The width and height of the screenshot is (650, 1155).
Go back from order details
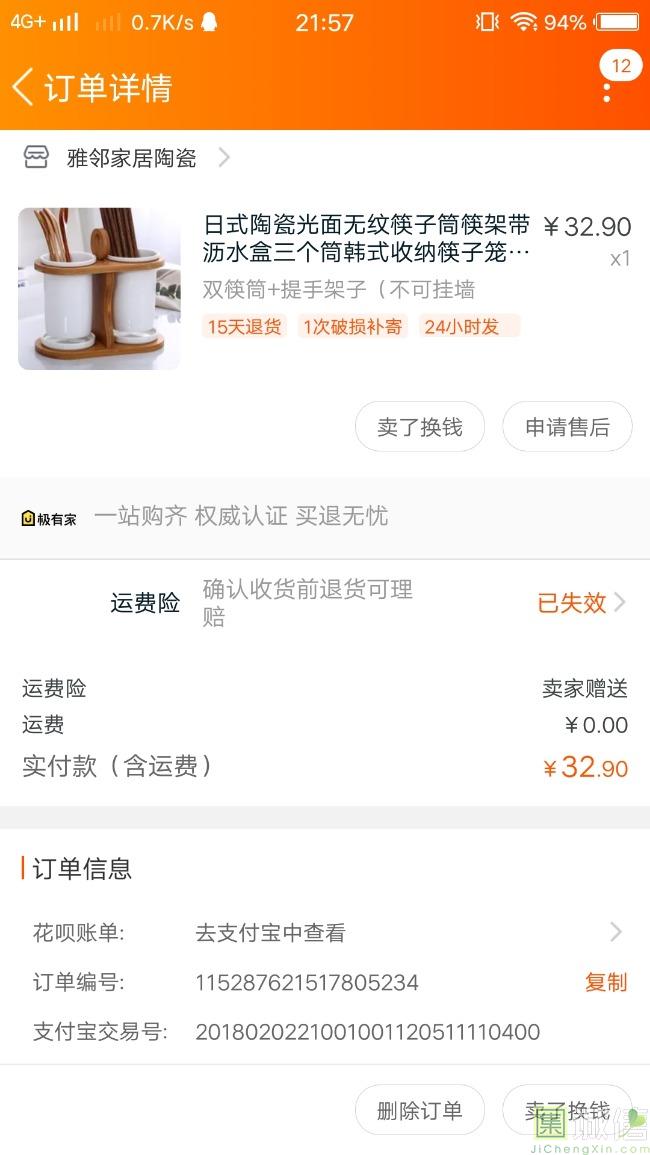click(24, 87)
